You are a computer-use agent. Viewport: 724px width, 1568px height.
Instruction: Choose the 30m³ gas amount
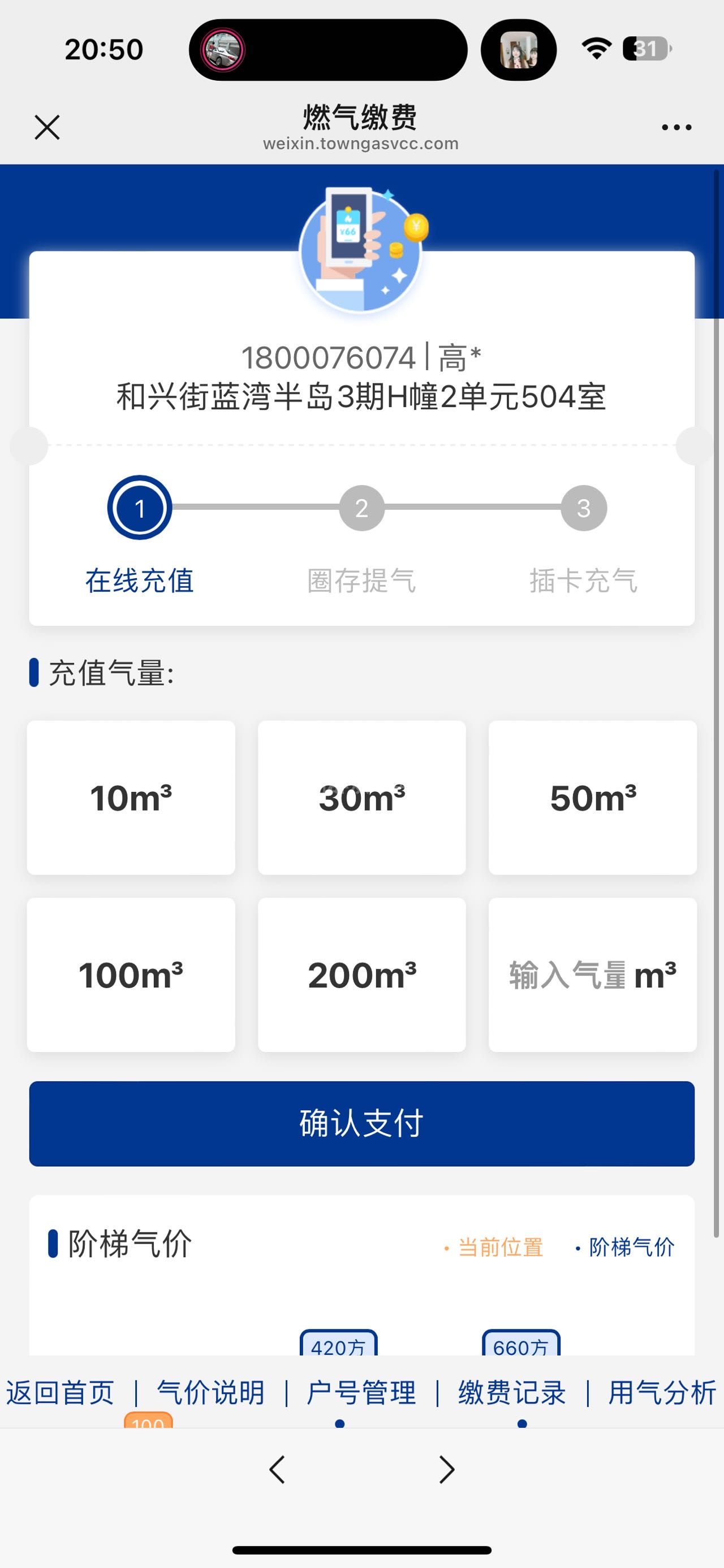[x=361, y=798]
